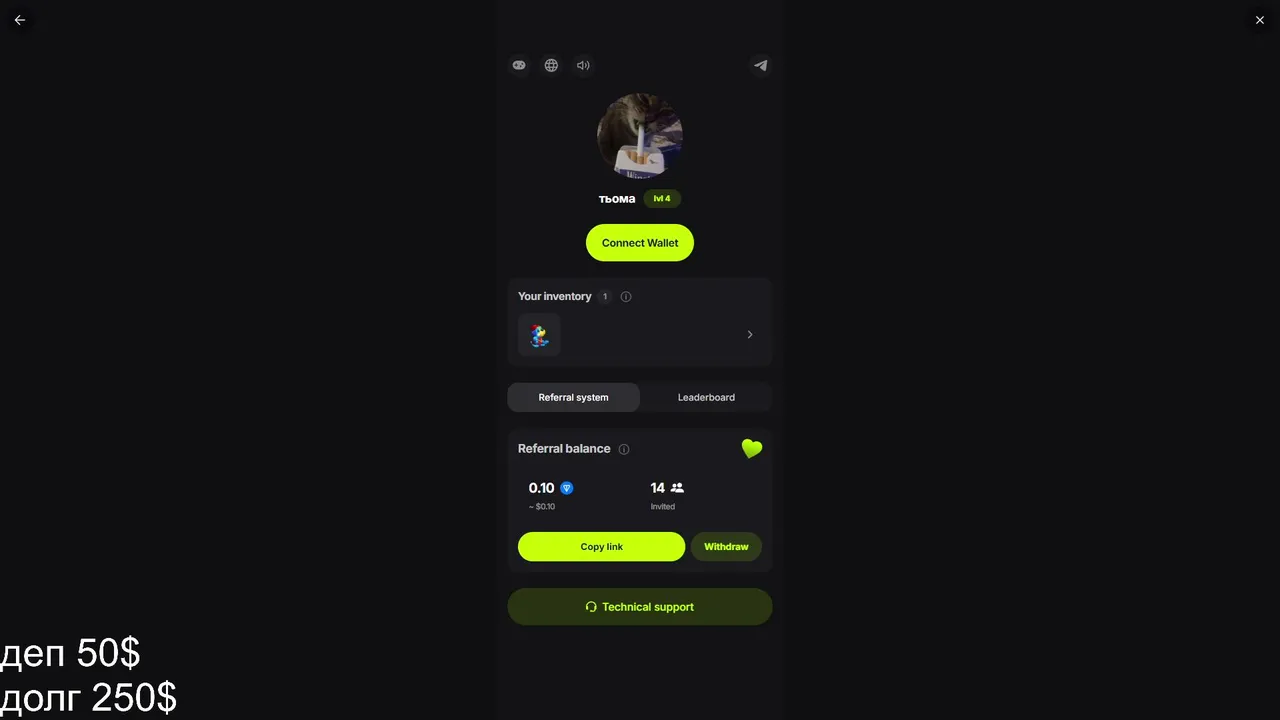Show info about Your inventory

[x=626, y=297]
